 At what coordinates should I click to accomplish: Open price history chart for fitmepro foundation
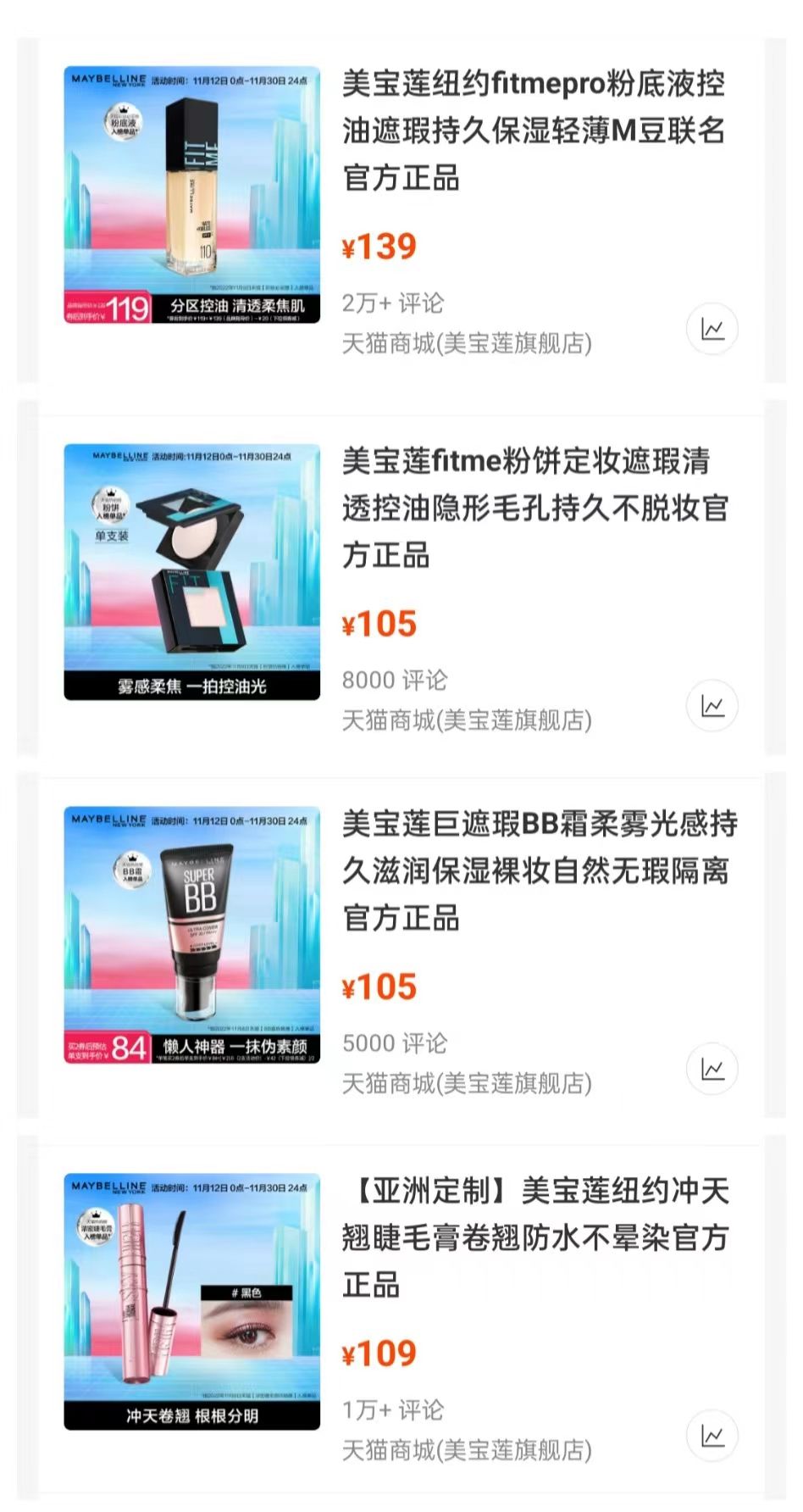tap(712, 328)
